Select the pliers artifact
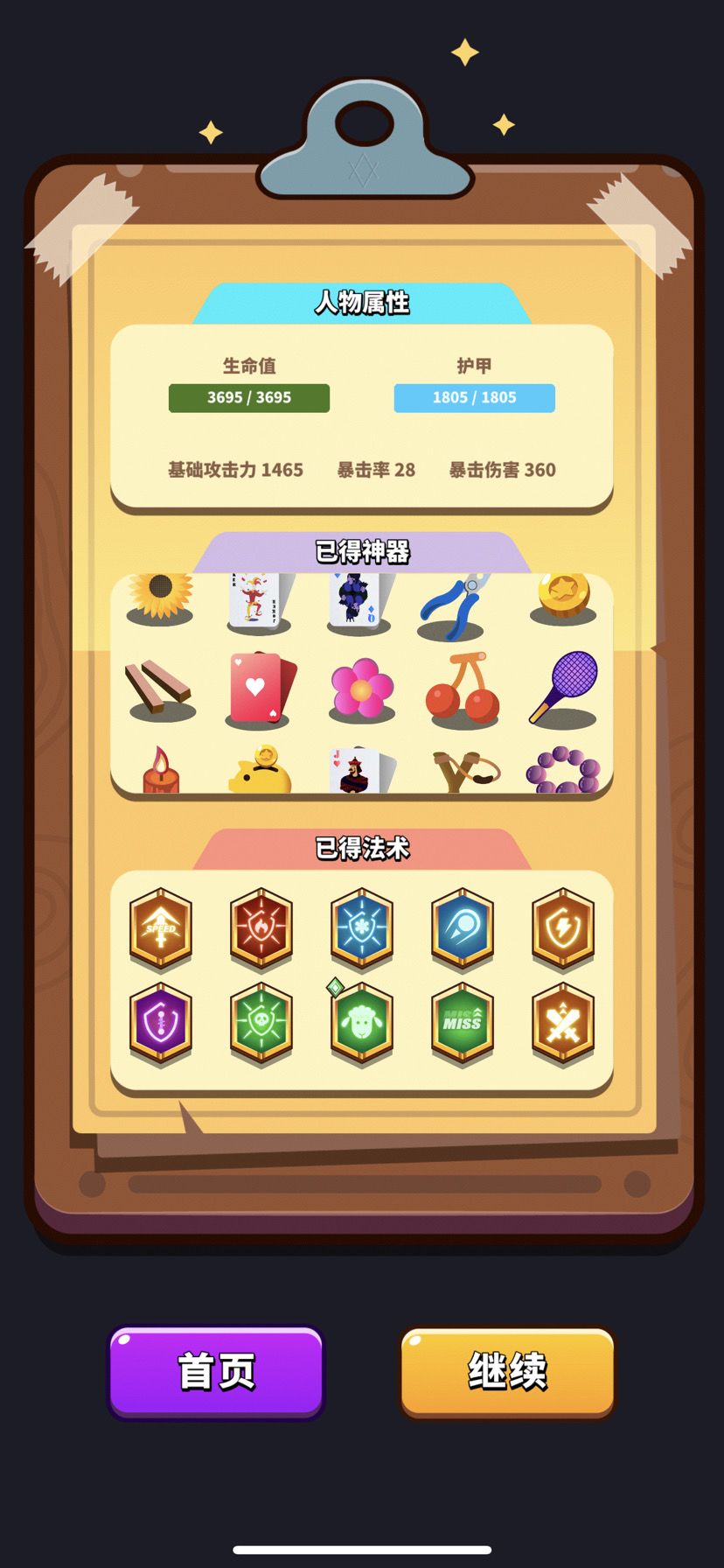724x1568 pixels. coord(462,600)
